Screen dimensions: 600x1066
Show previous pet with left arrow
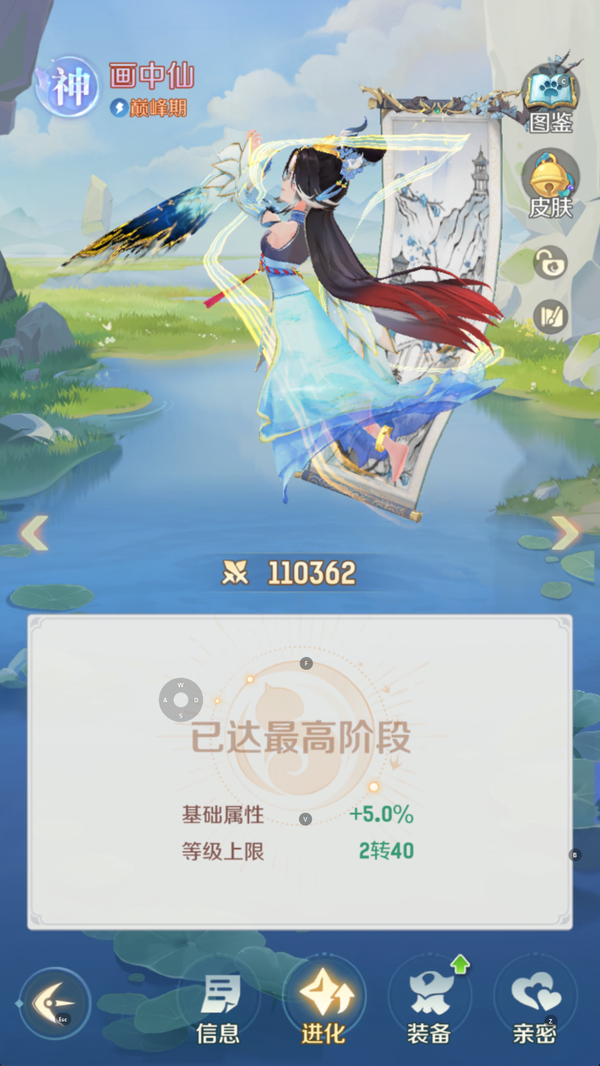tap(34, 533)
